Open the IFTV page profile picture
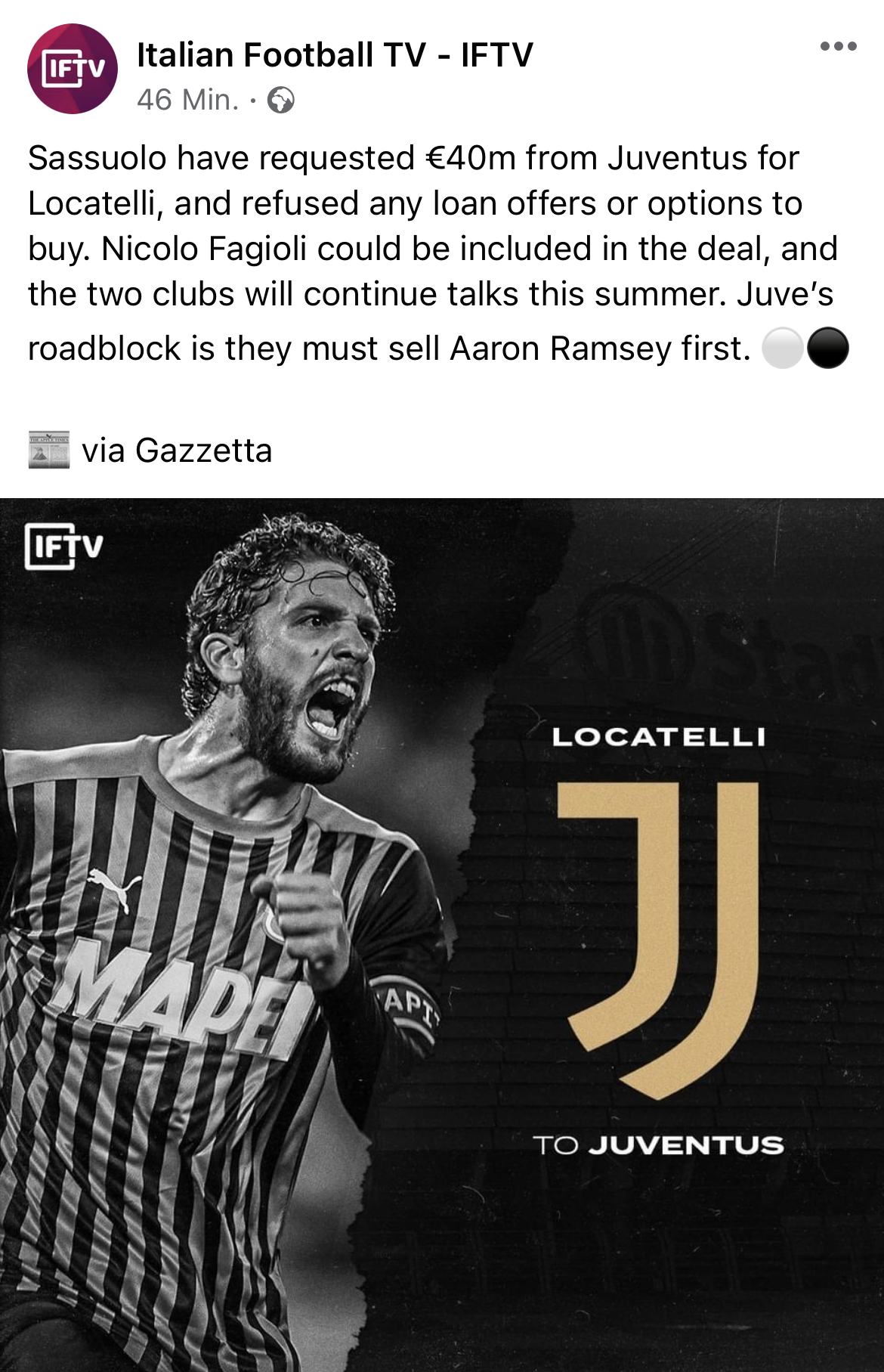 click(x=73, y=69)
